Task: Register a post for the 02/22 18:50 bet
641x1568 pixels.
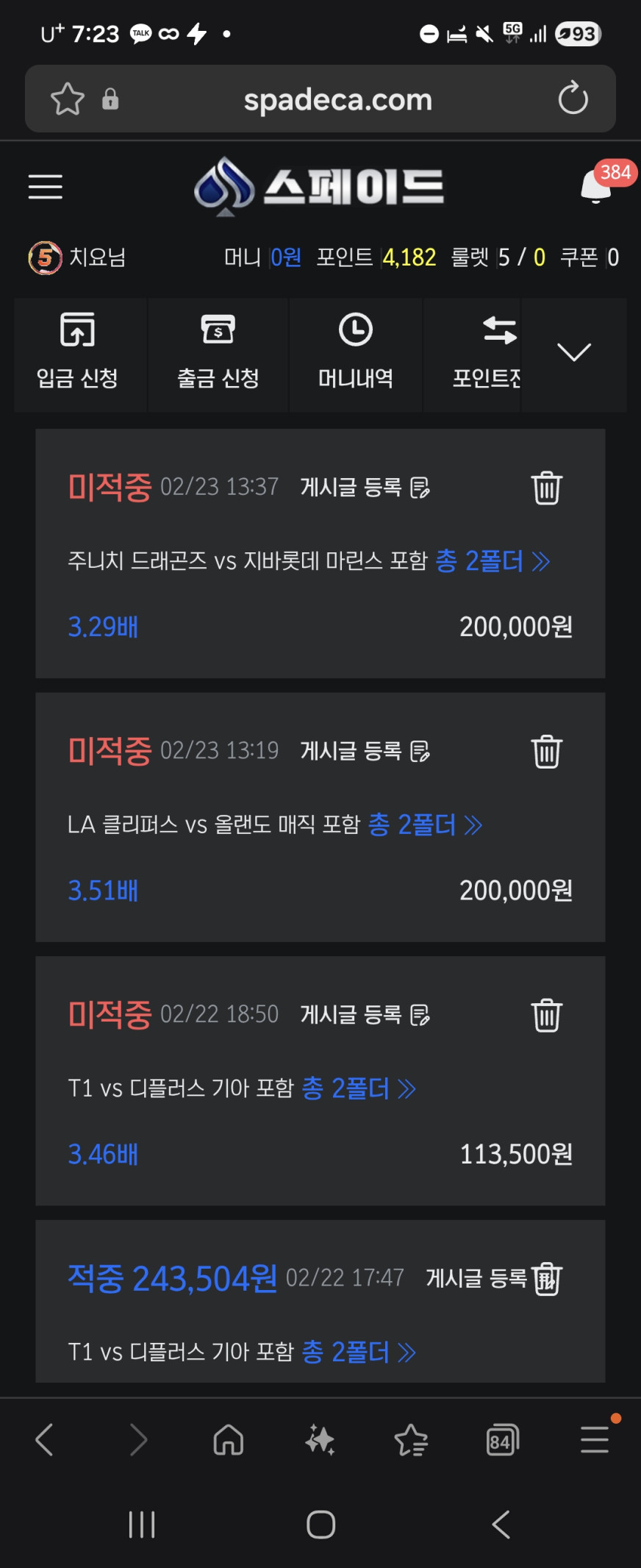Action: [365, 1015]
